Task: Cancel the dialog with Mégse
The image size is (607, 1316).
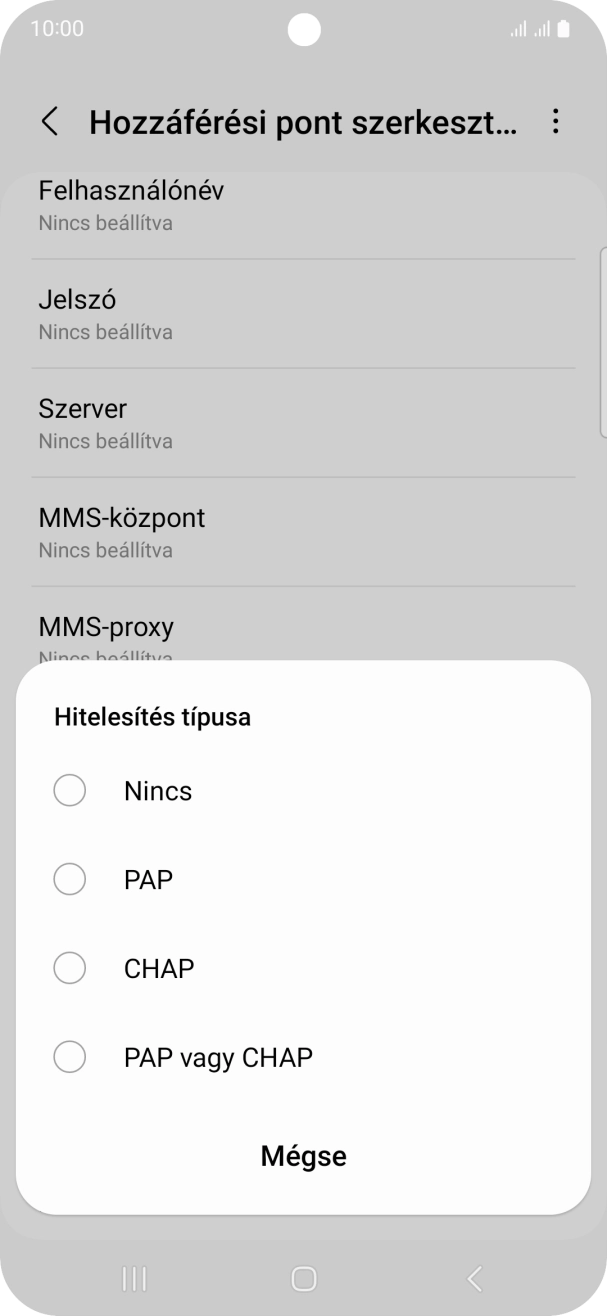Action: point(303,1156)
